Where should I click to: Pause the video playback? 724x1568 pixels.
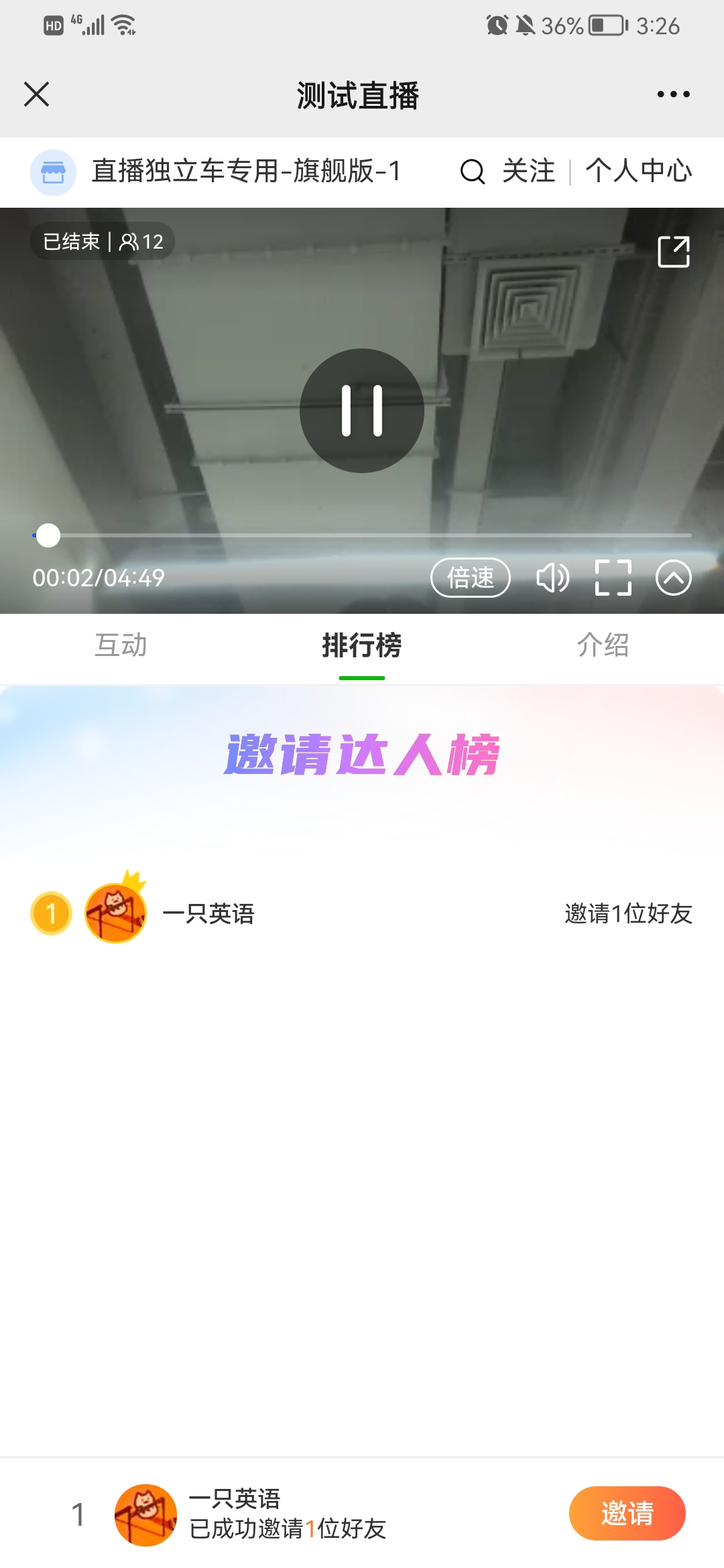pos(362,411)
